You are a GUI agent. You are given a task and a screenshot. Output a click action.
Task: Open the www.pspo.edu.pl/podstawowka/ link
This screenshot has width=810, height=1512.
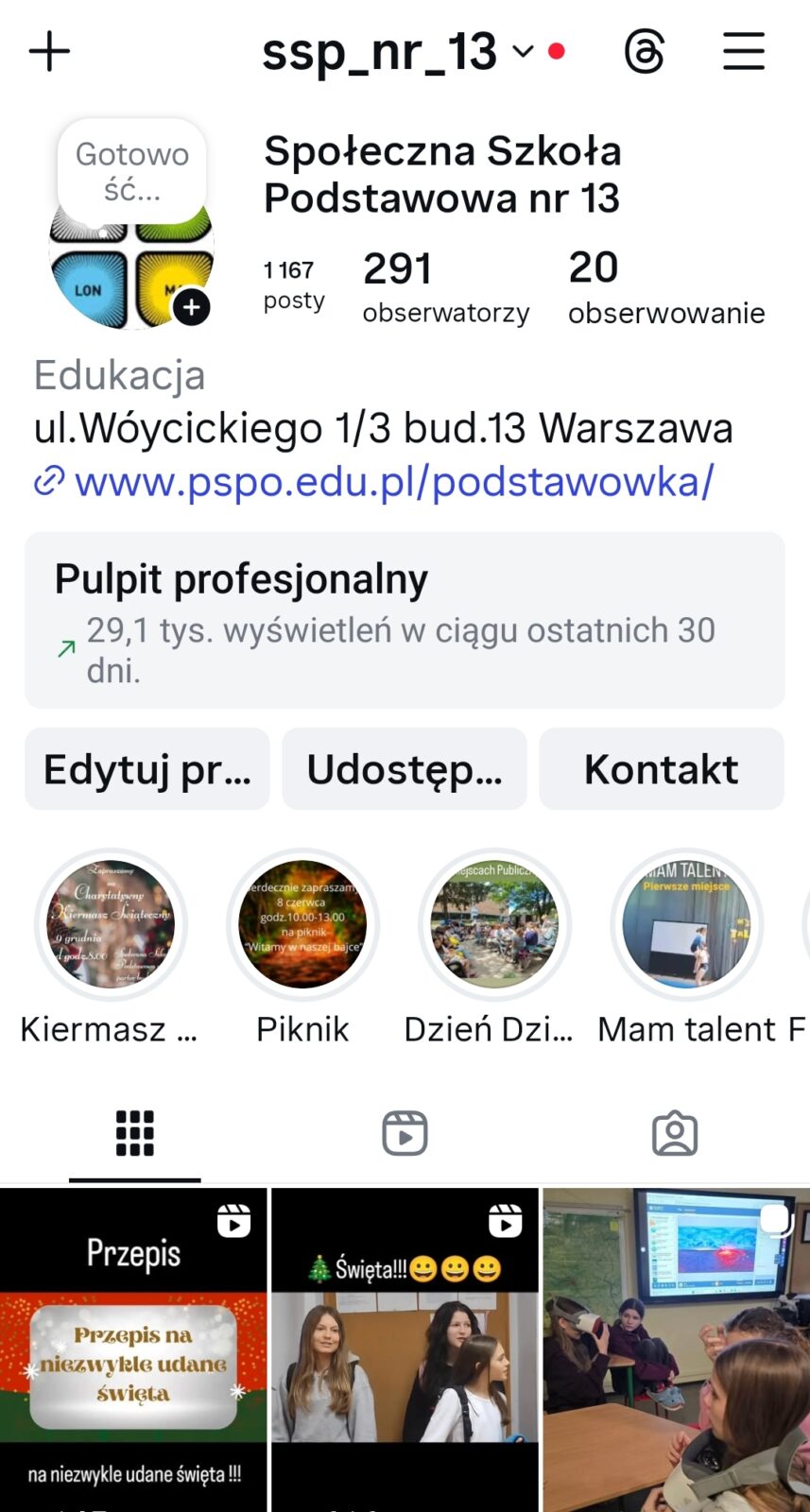point(393,482)
